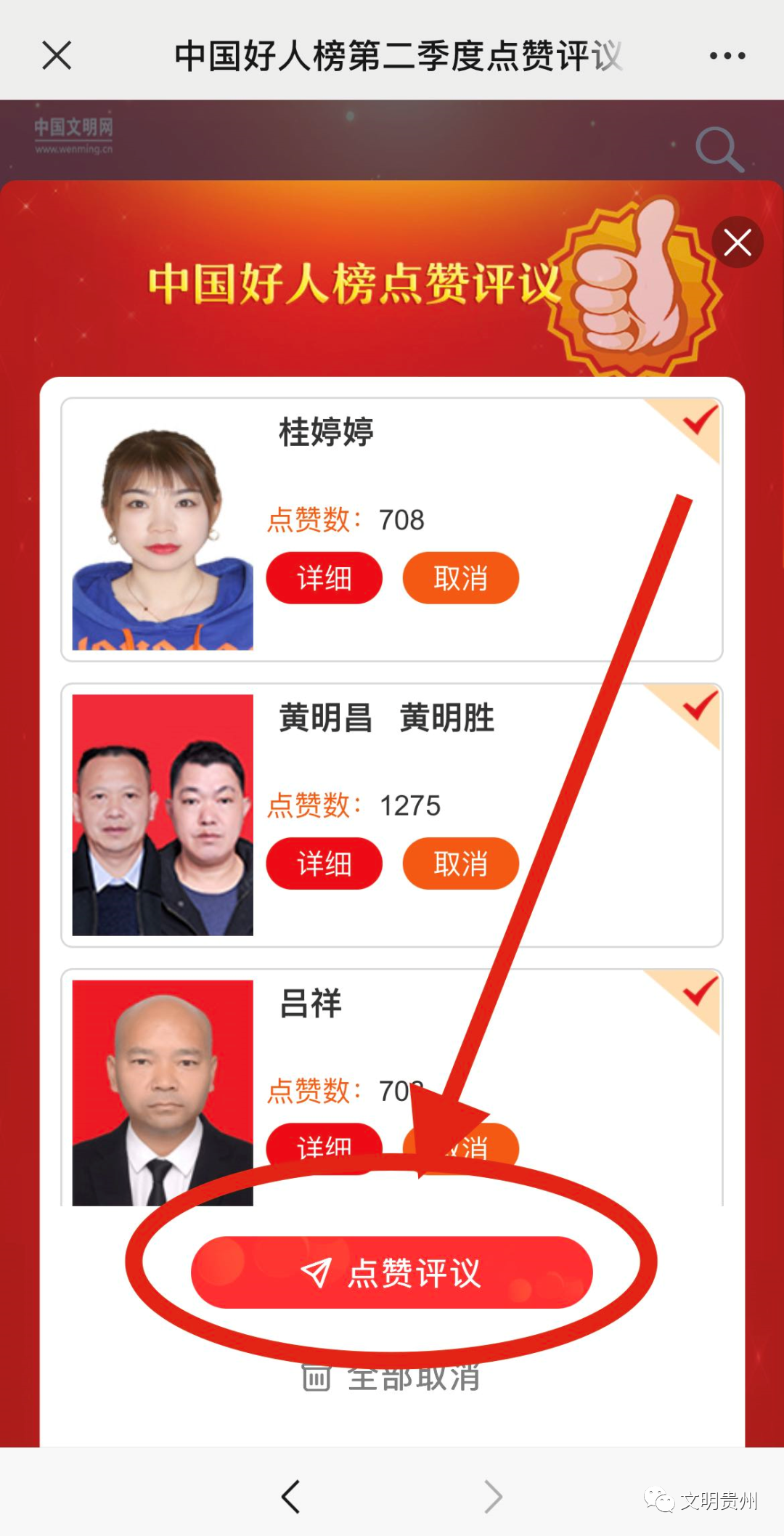The width and height of the screenshot is (784, 1536).
Task: Dismiss the 点赞评议 popup panel
Action: [x=737, y=243]
